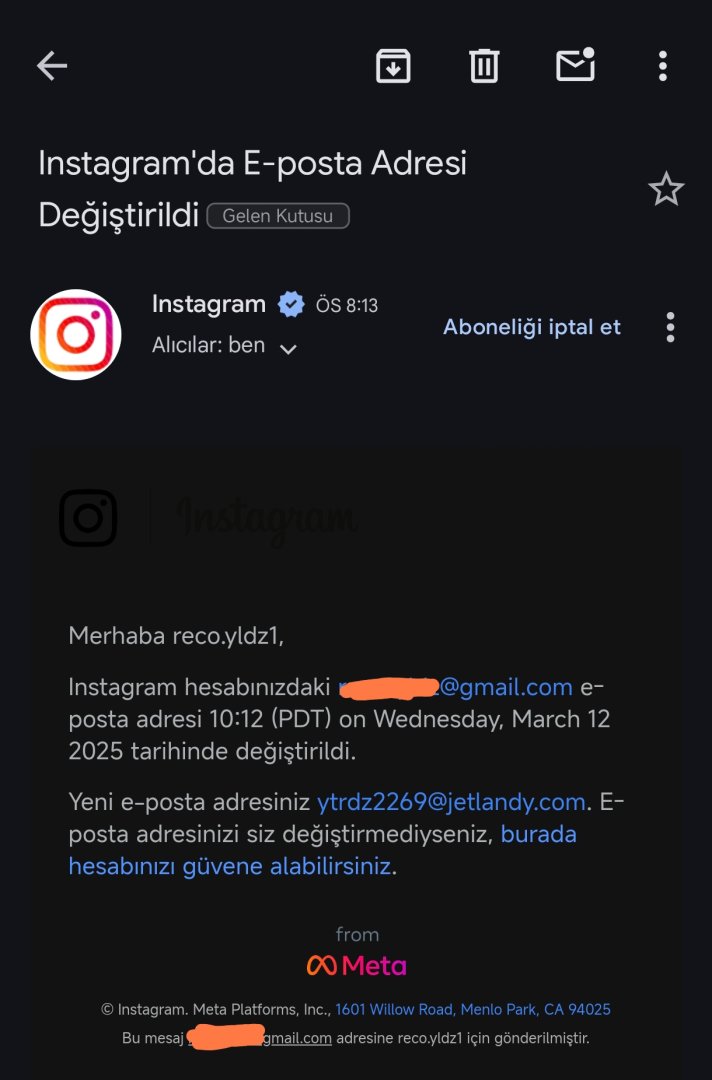Screen dimensions: 712x1080
Task: Open the 1601 Willow Road address link
Action: coord(472,1010)
